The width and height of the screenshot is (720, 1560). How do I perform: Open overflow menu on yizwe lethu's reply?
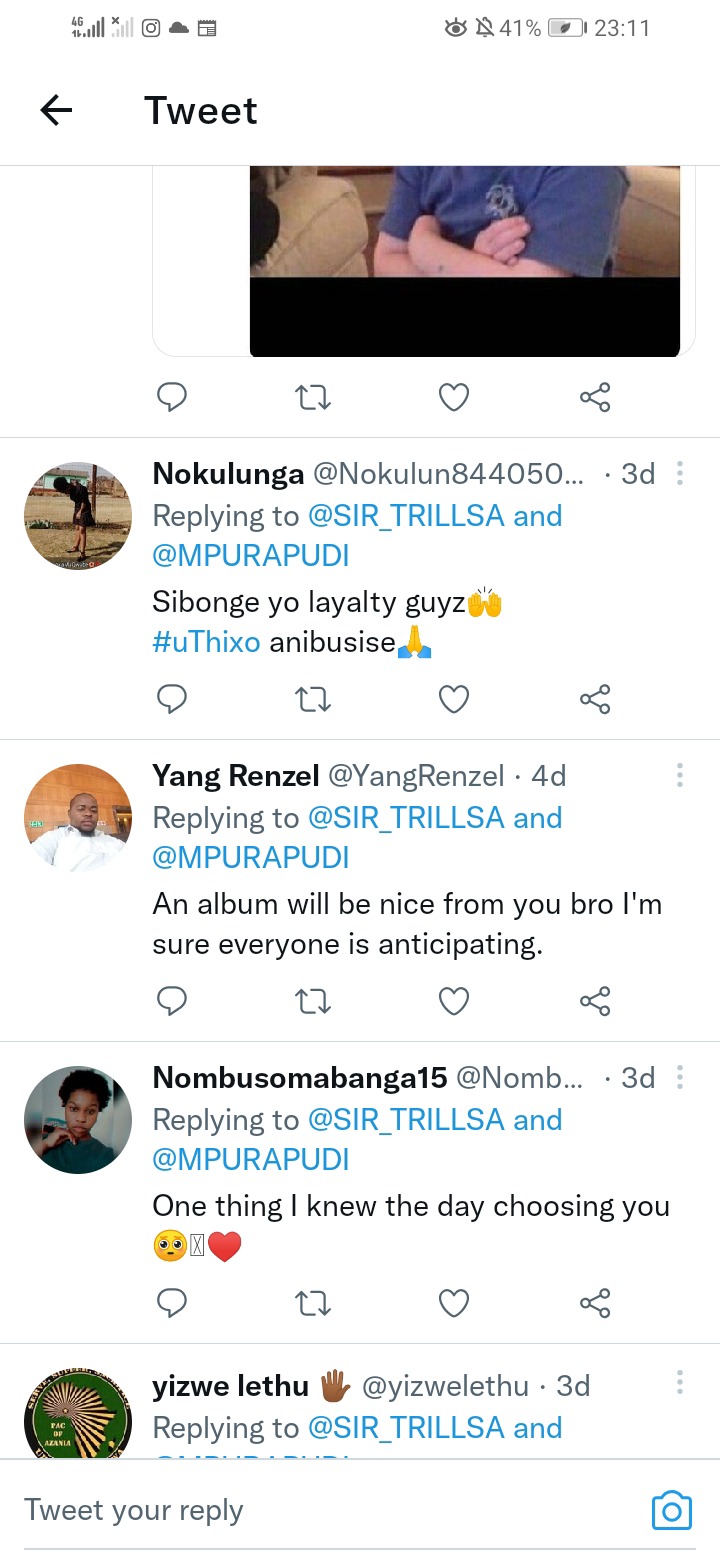click(x=679, y=1384)
